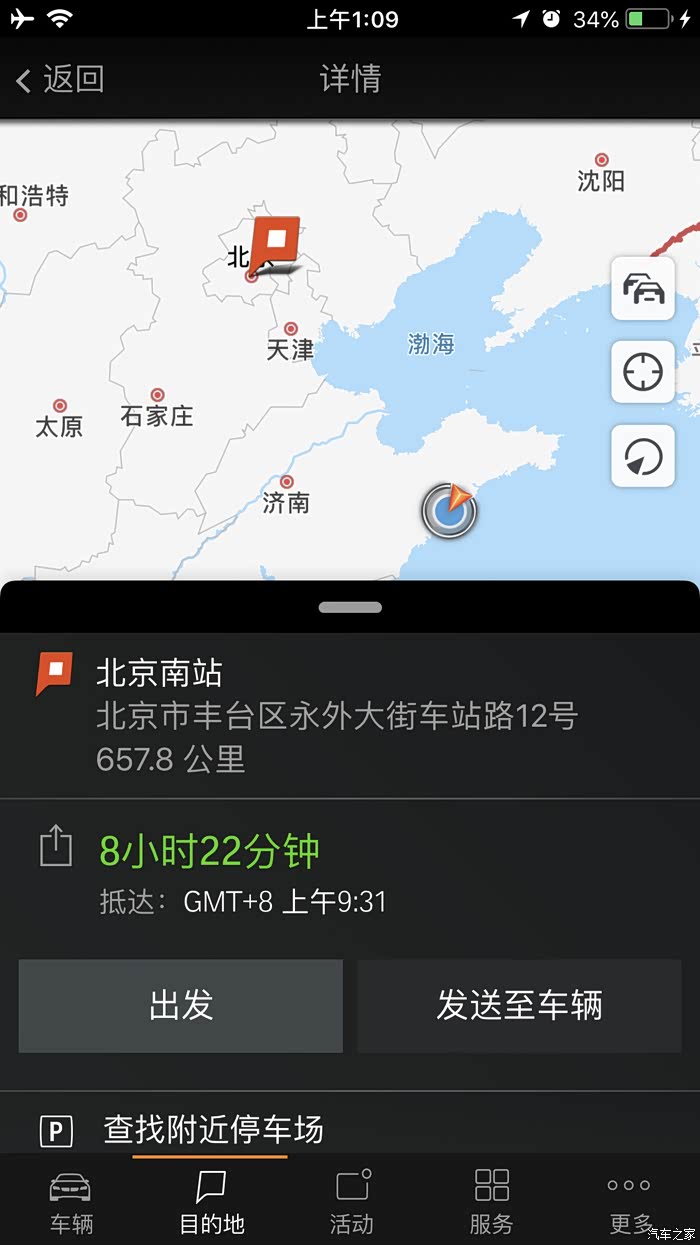Tap the map orientation reset icon
Image resolution: width=700 pixels, height=1245 pixels.
point(643,456)
